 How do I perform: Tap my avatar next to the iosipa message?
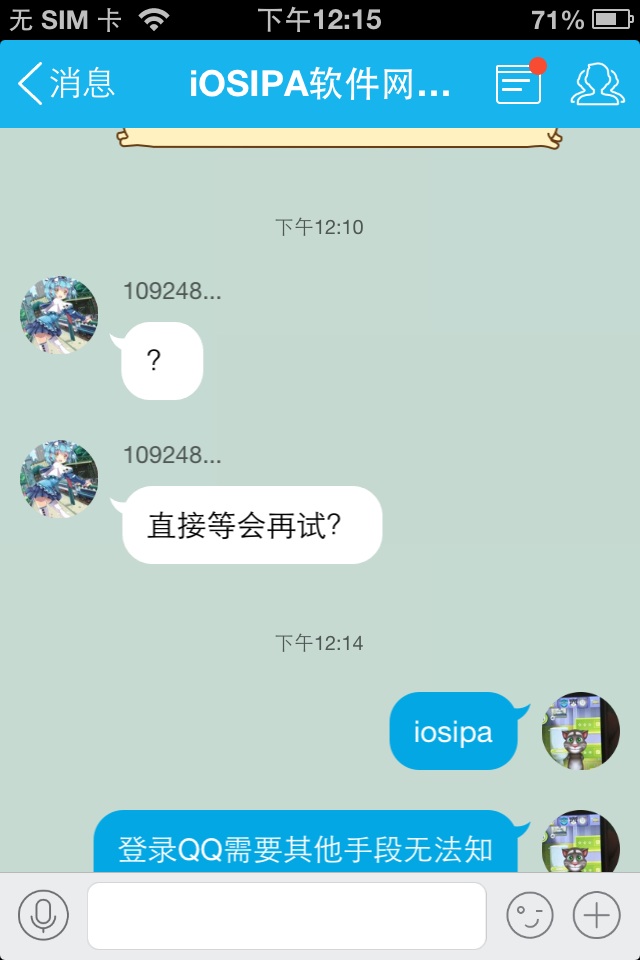click(x=580, y=731)
